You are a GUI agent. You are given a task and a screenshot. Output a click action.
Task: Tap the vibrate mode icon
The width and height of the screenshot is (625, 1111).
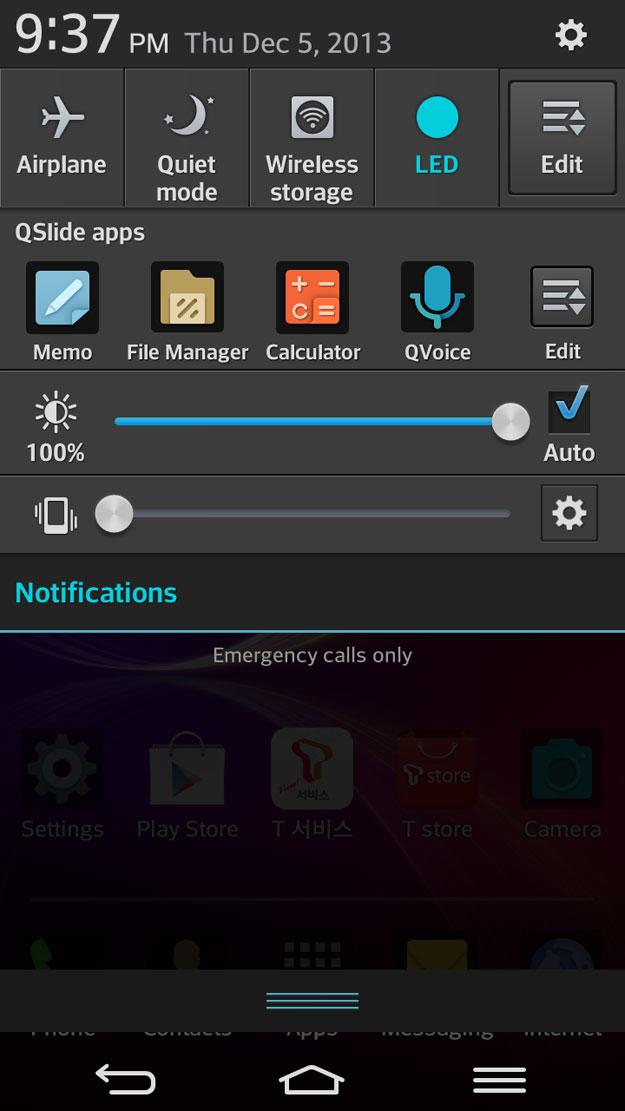[56, 514]
